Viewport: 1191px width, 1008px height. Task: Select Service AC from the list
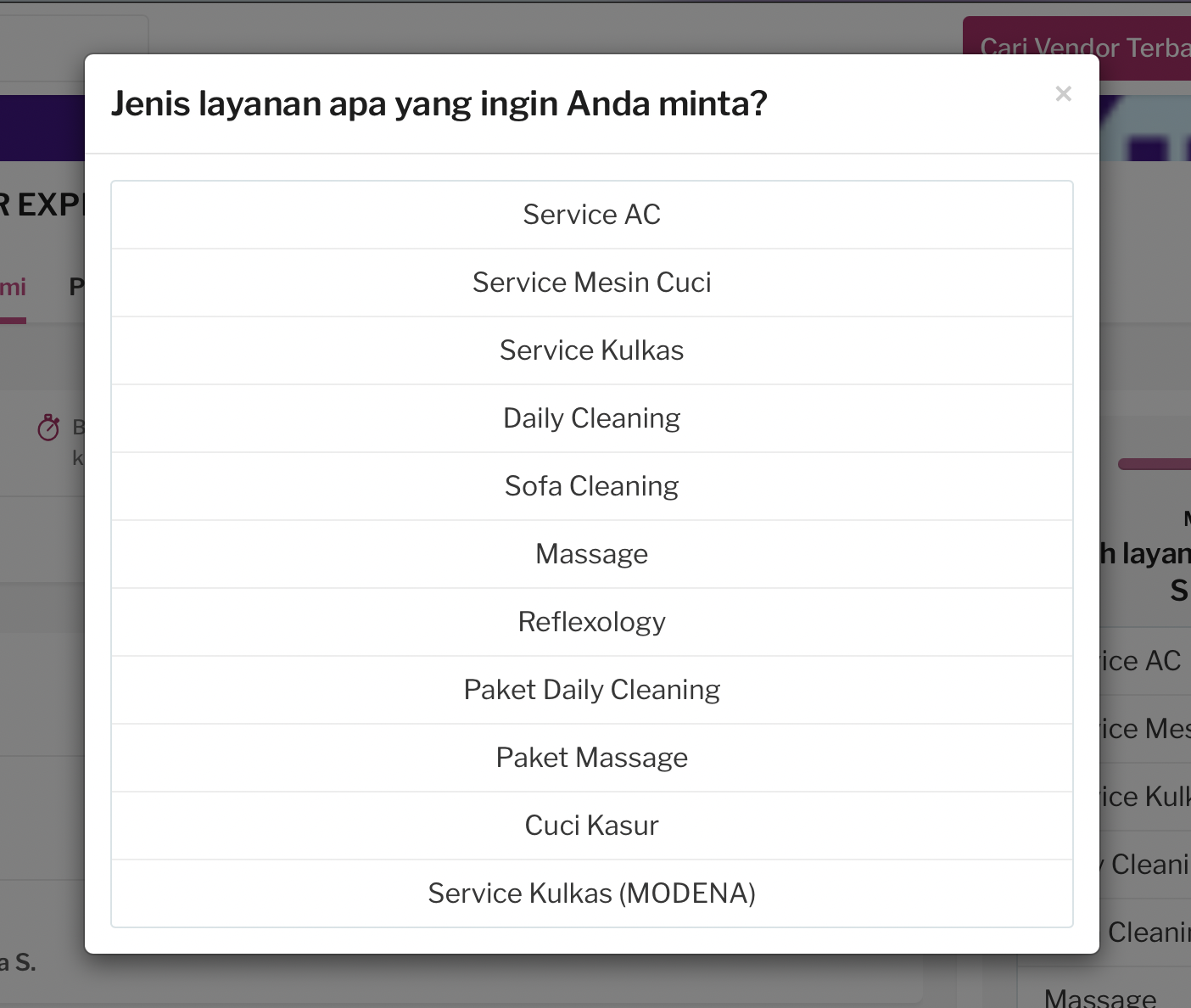[591, 215]
